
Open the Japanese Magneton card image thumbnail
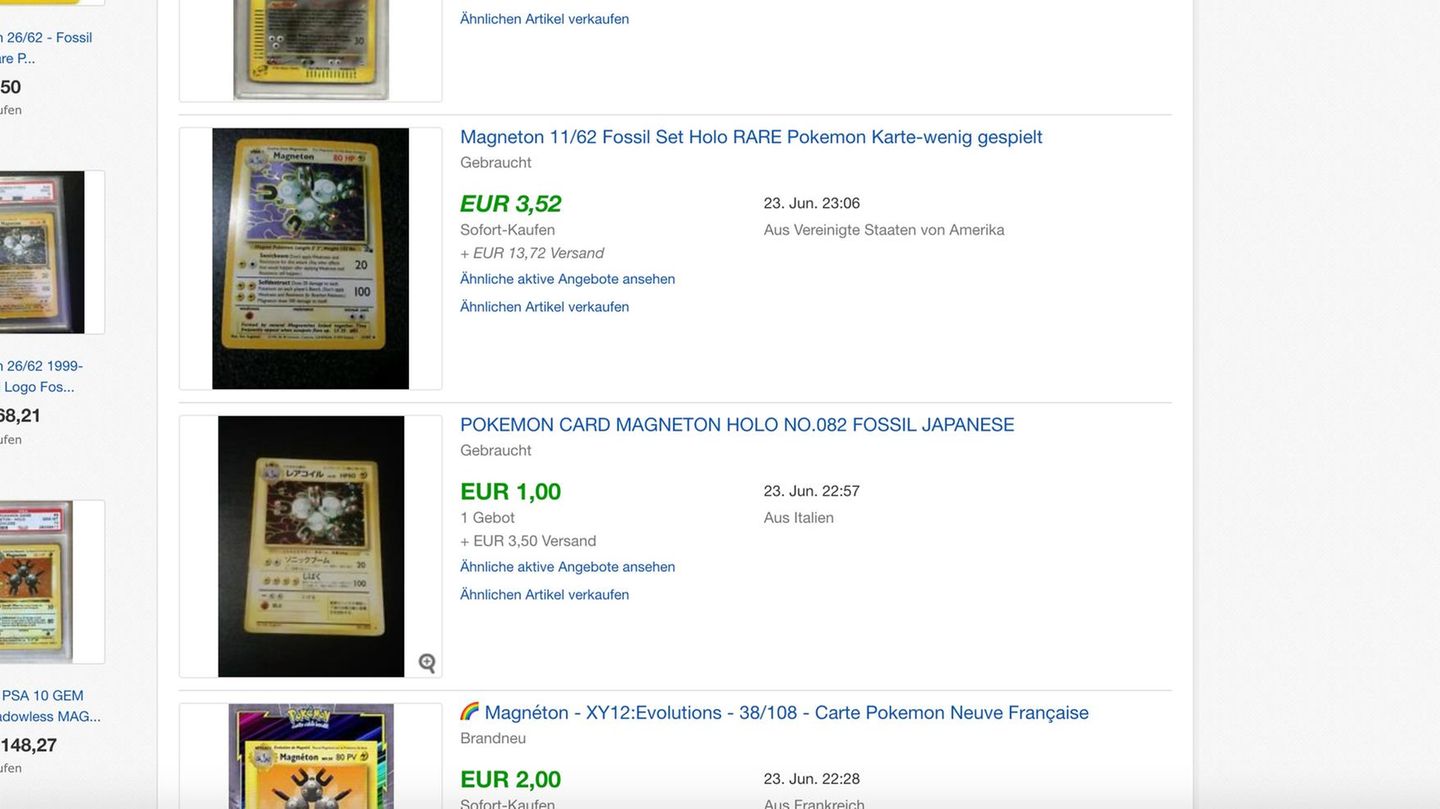click(310, 546)
